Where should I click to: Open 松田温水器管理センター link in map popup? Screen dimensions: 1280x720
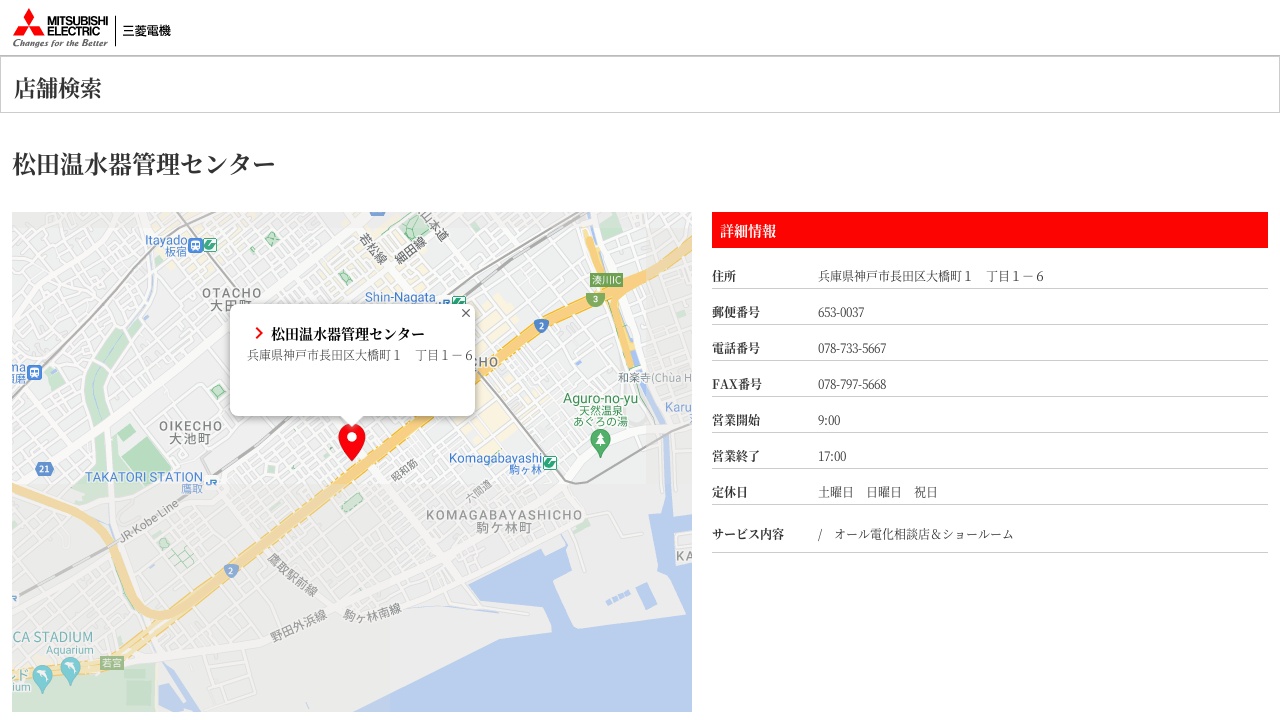tap(347, 334)
